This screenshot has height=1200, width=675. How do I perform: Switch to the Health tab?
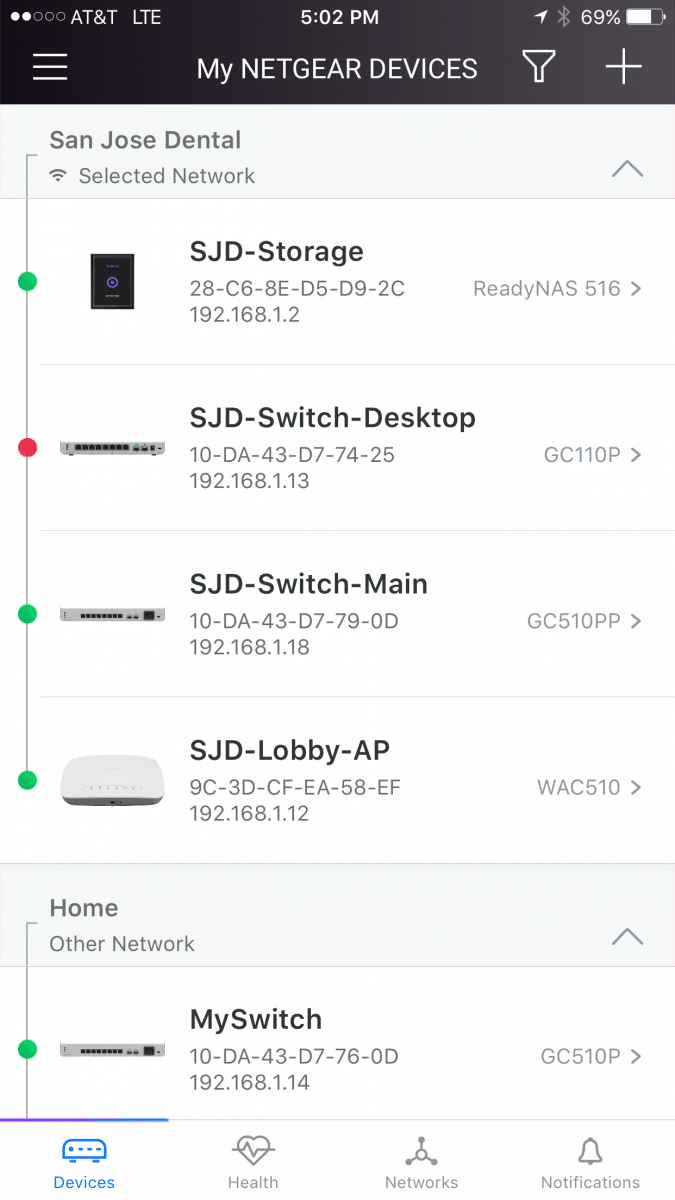pyautogui.click(x=253, y=1161)
